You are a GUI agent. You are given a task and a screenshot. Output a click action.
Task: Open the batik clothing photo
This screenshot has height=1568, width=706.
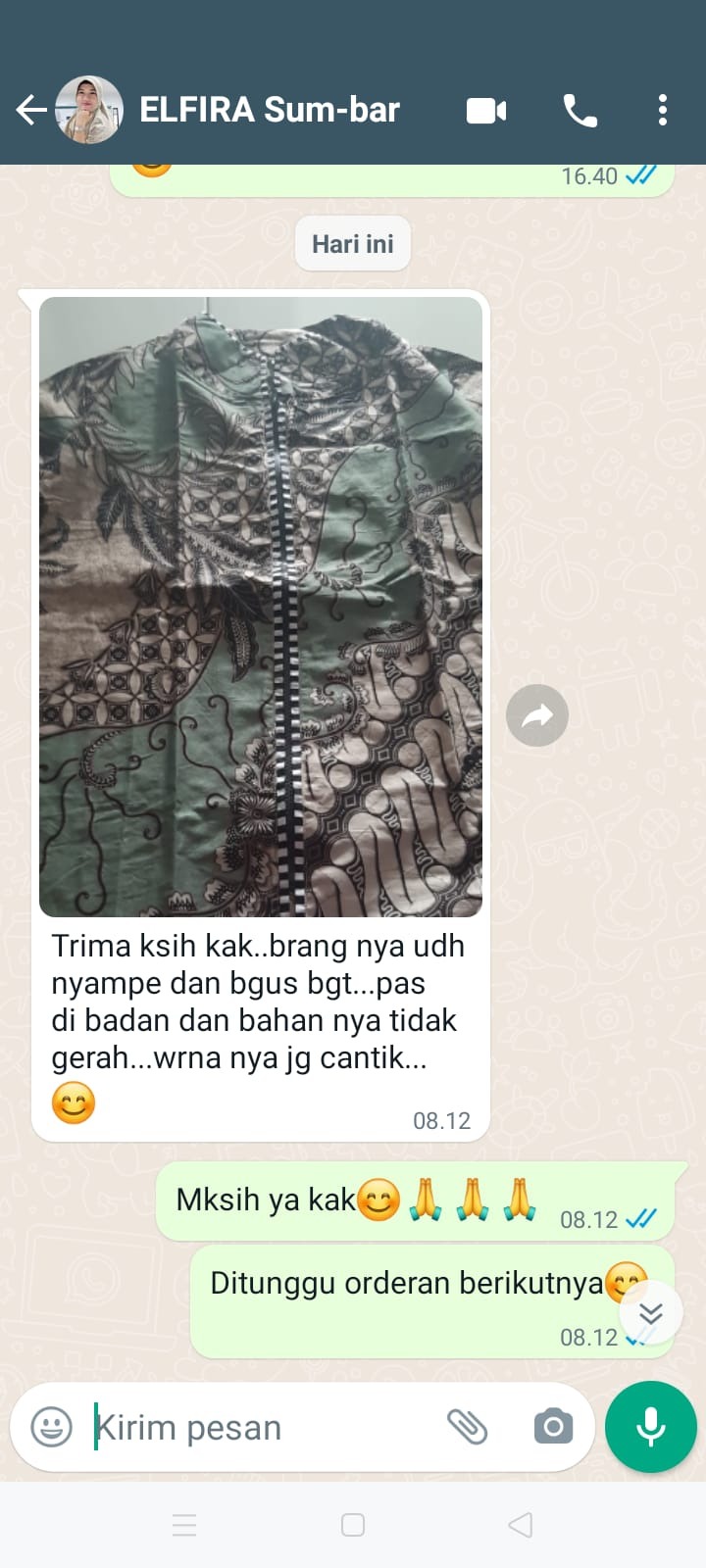261,606
